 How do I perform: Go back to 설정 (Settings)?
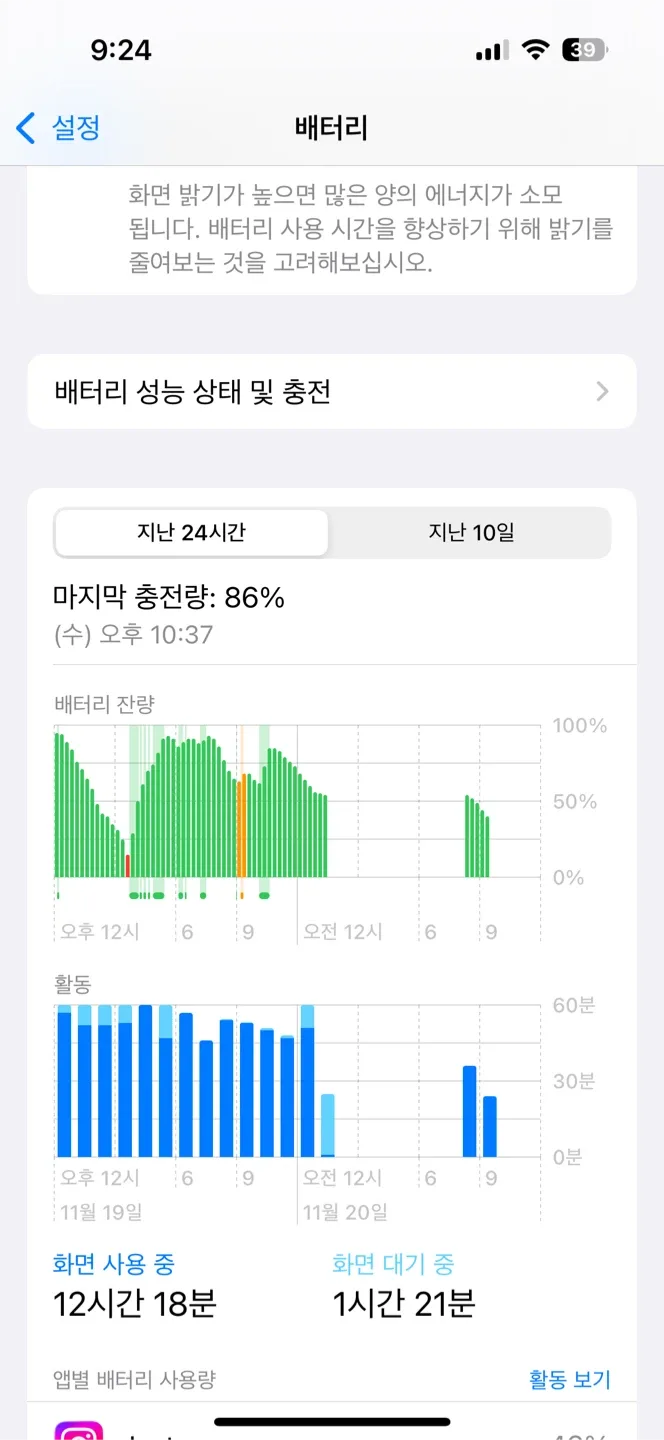(58, 128)
